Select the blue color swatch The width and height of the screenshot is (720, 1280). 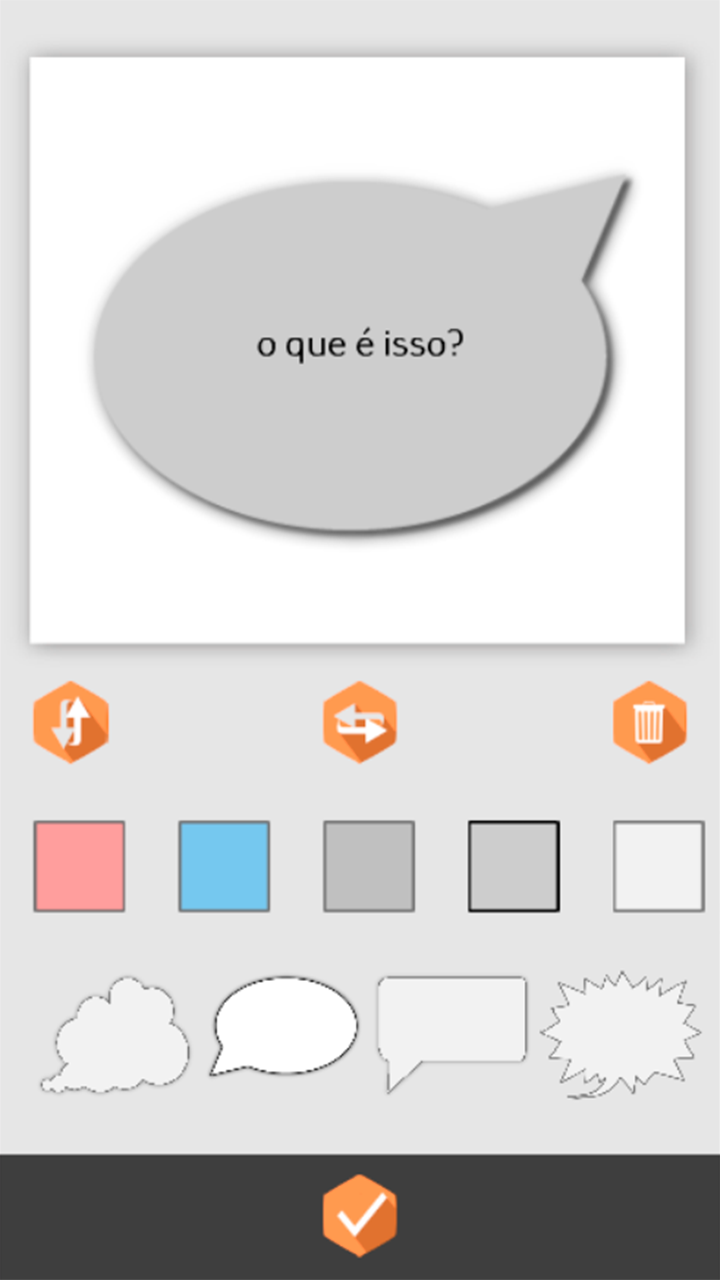[224, 866]
